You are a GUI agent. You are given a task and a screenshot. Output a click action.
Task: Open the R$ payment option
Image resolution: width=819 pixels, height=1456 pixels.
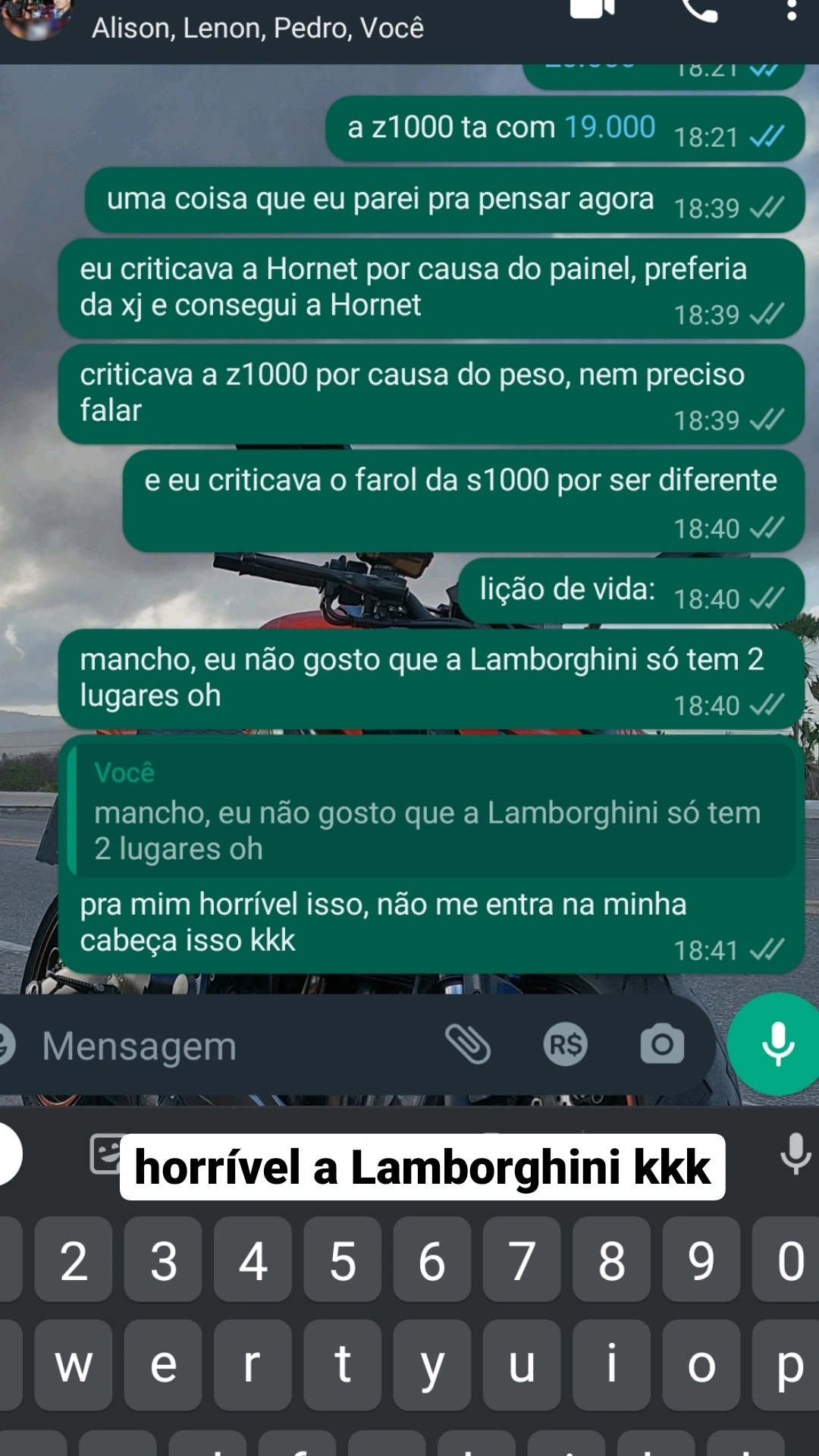tap(566, 1045)
